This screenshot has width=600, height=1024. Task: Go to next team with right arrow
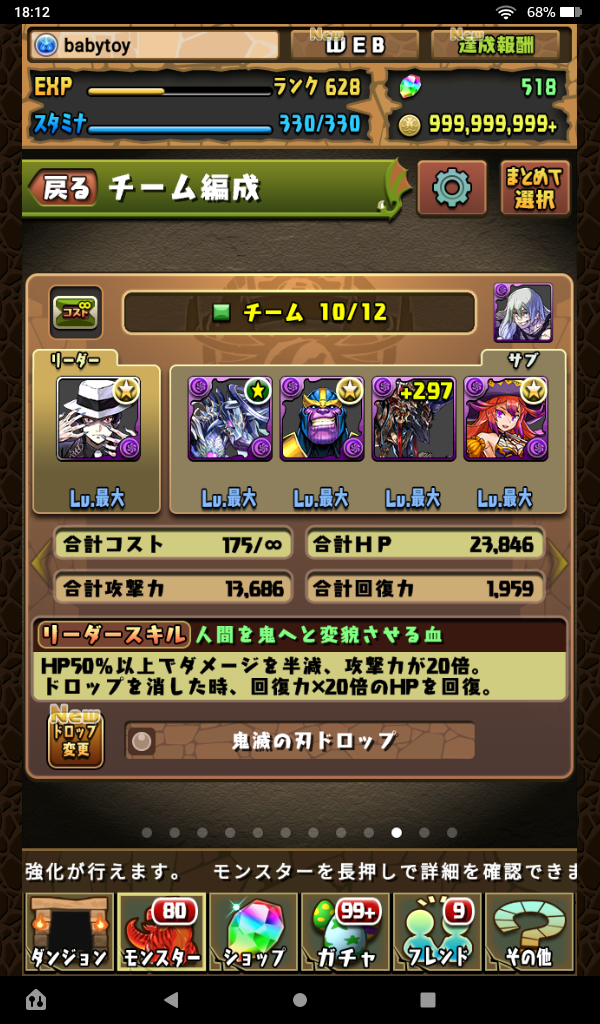[559, 563]
